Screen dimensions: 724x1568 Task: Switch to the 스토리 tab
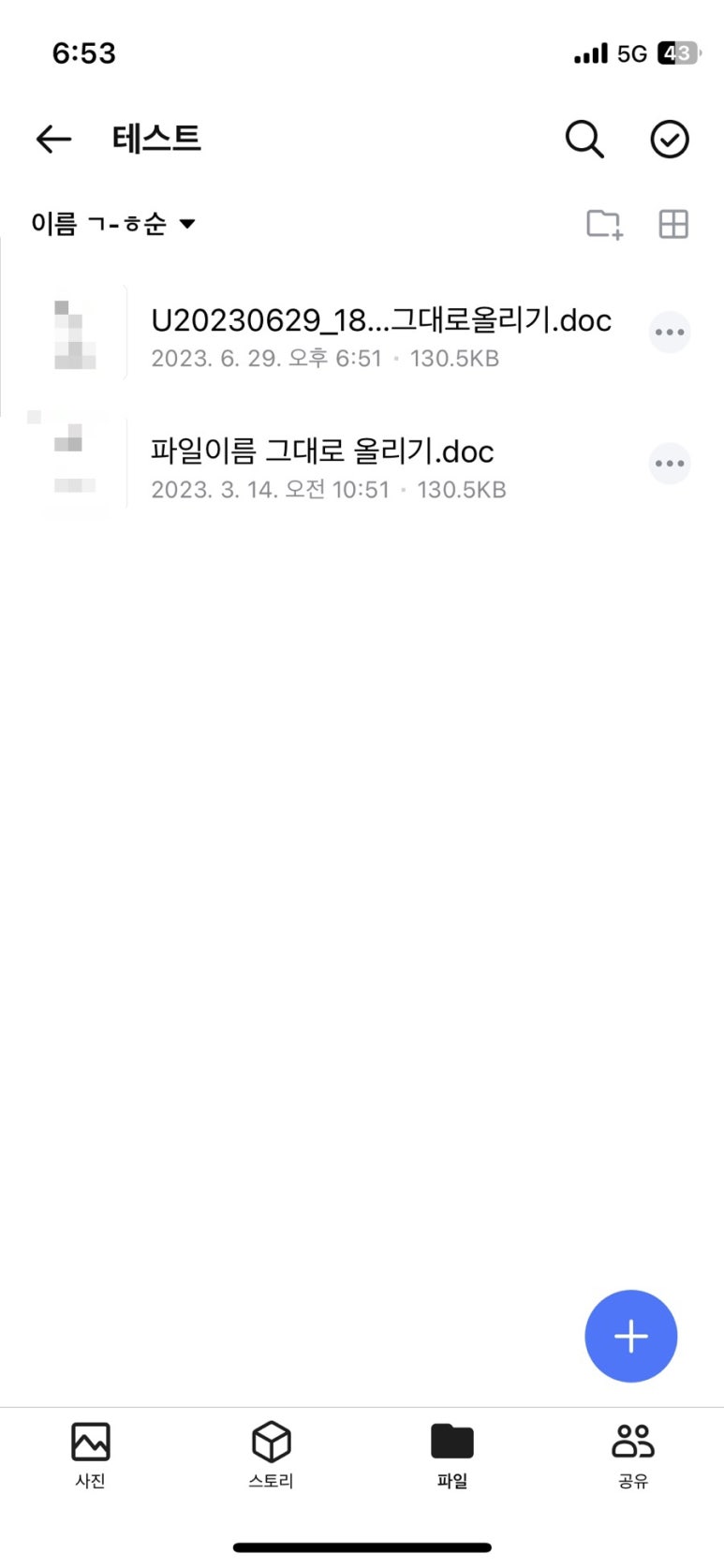pyautogui.click(x=272, y=1455)
